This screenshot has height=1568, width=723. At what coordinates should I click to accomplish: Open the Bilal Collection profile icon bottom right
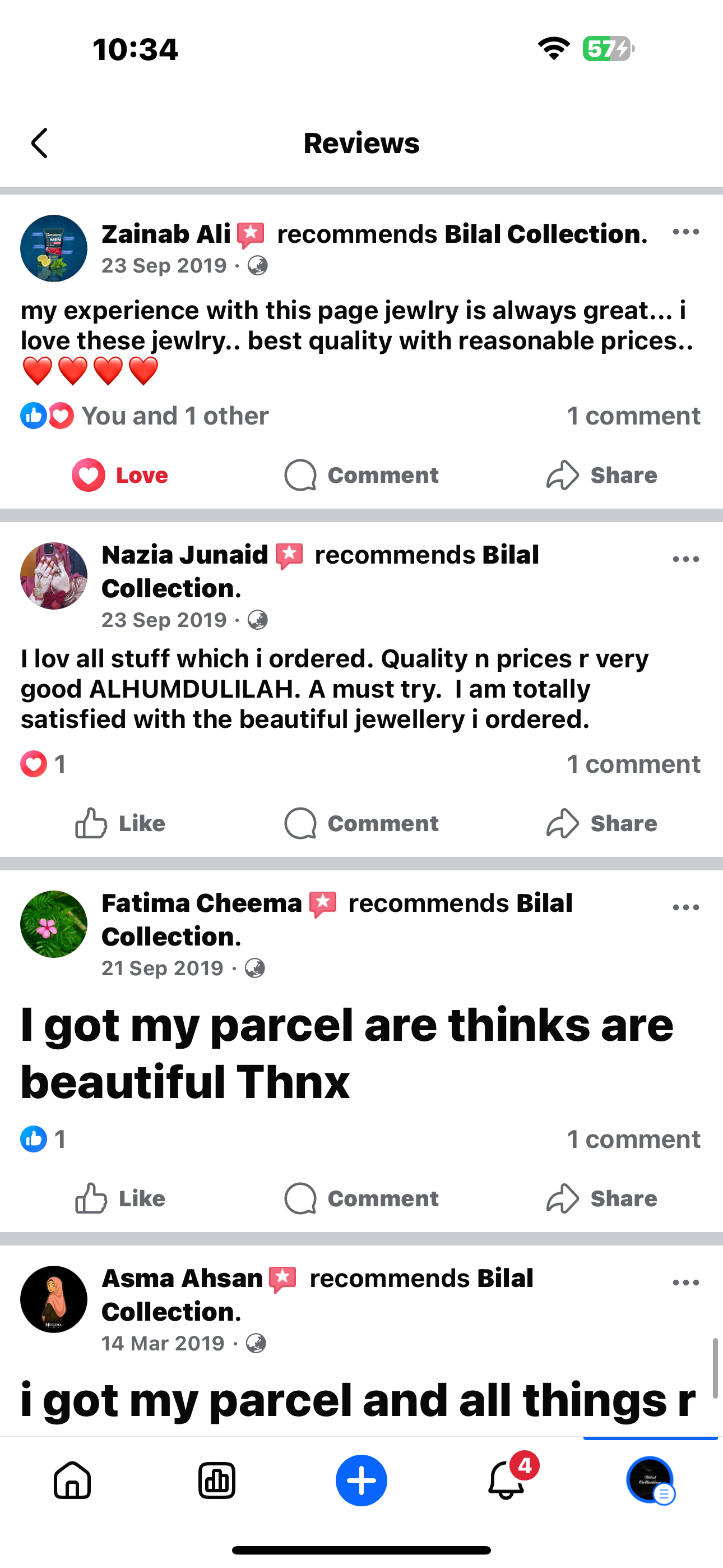tap(651, 1482)
